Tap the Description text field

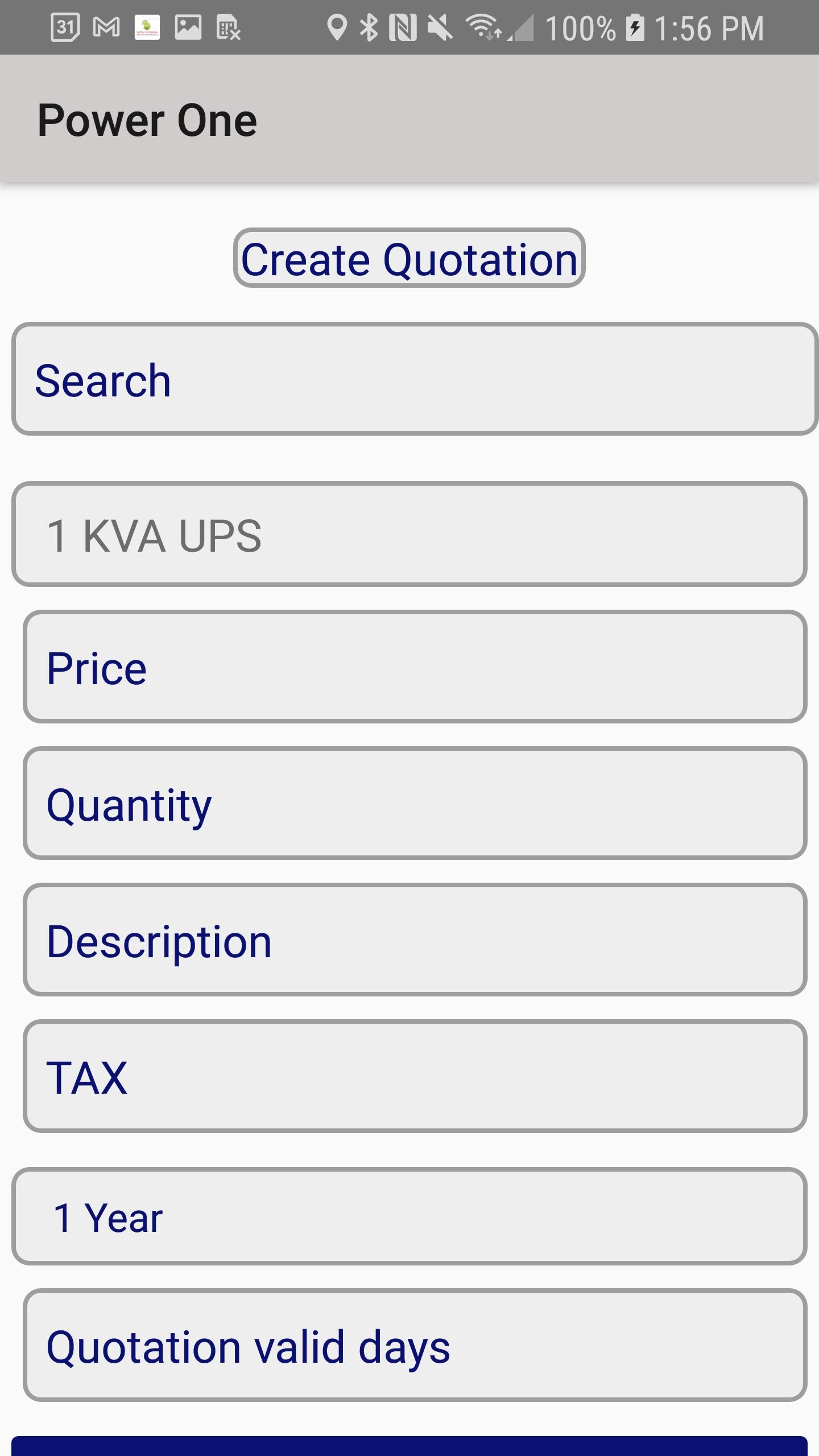415,940
